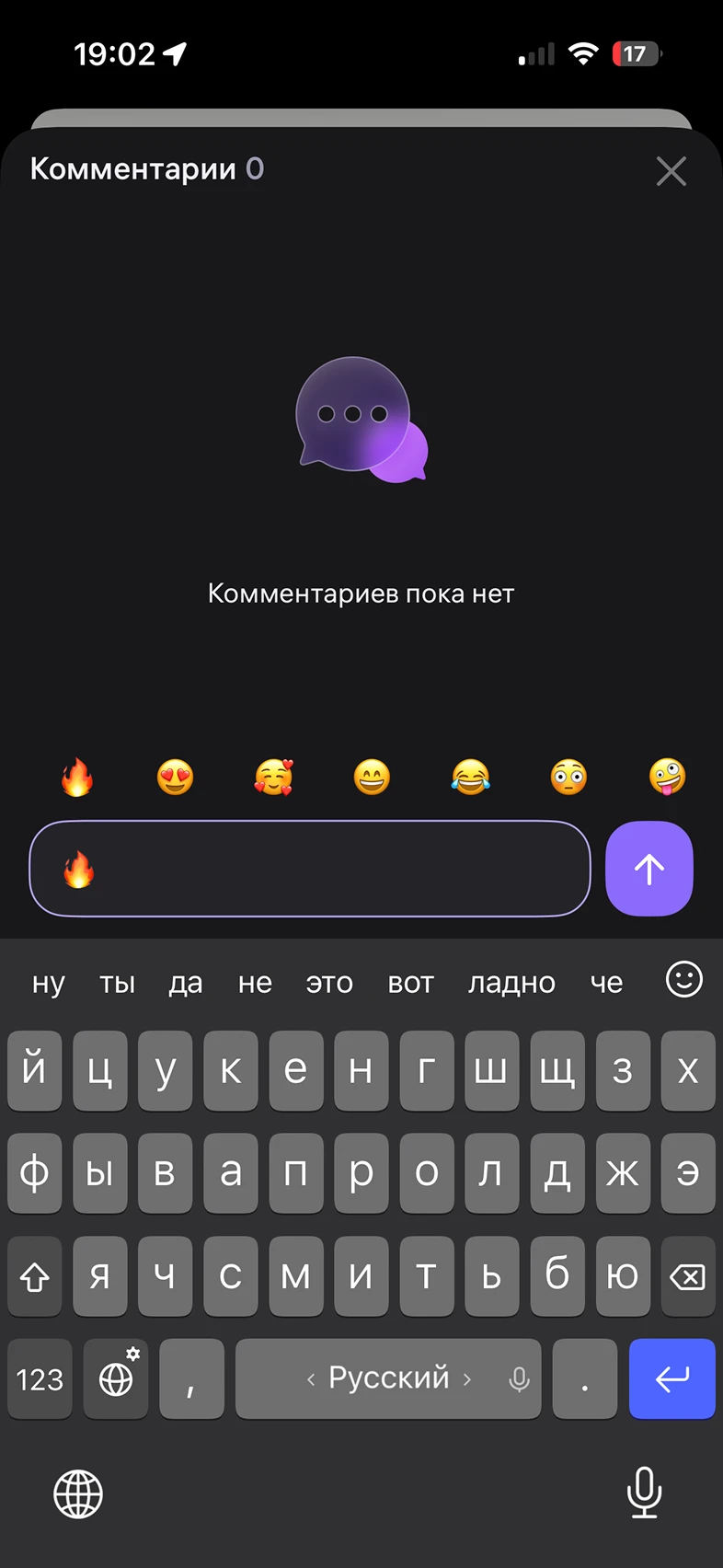The image size is (723, 1568).
Task: Tap the comment input field containing the fire emoji
Action: tap(310, 868)
